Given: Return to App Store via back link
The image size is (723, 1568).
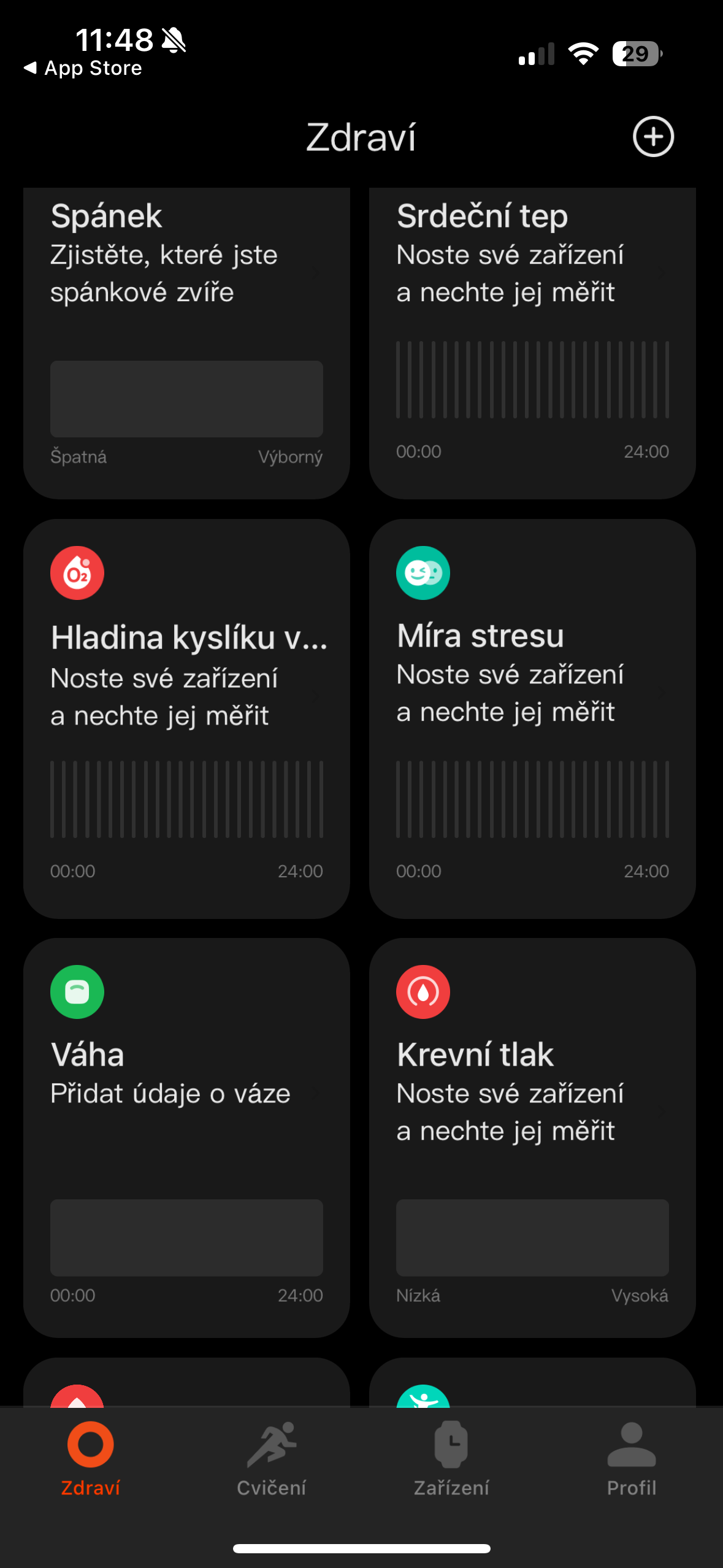Looking at the screenshot, I should 83,67.
